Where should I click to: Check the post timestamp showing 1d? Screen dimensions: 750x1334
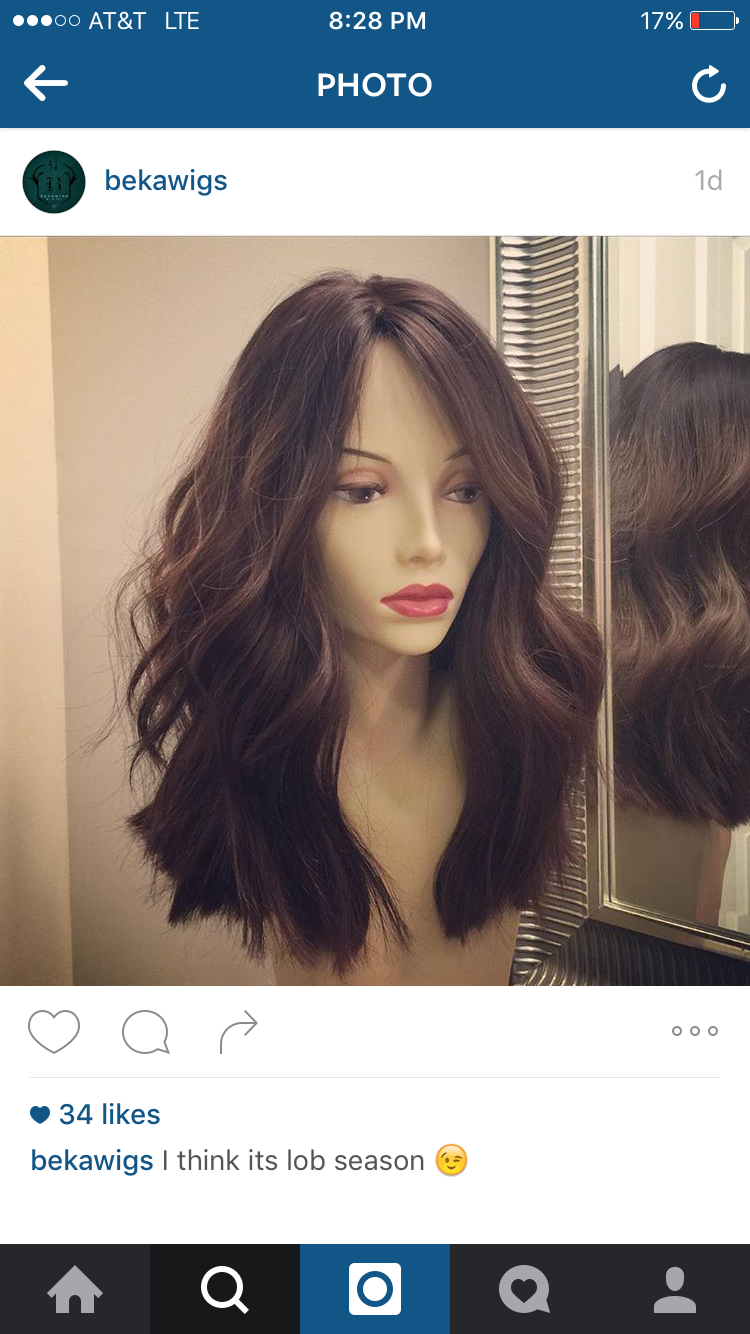(711, 181)
